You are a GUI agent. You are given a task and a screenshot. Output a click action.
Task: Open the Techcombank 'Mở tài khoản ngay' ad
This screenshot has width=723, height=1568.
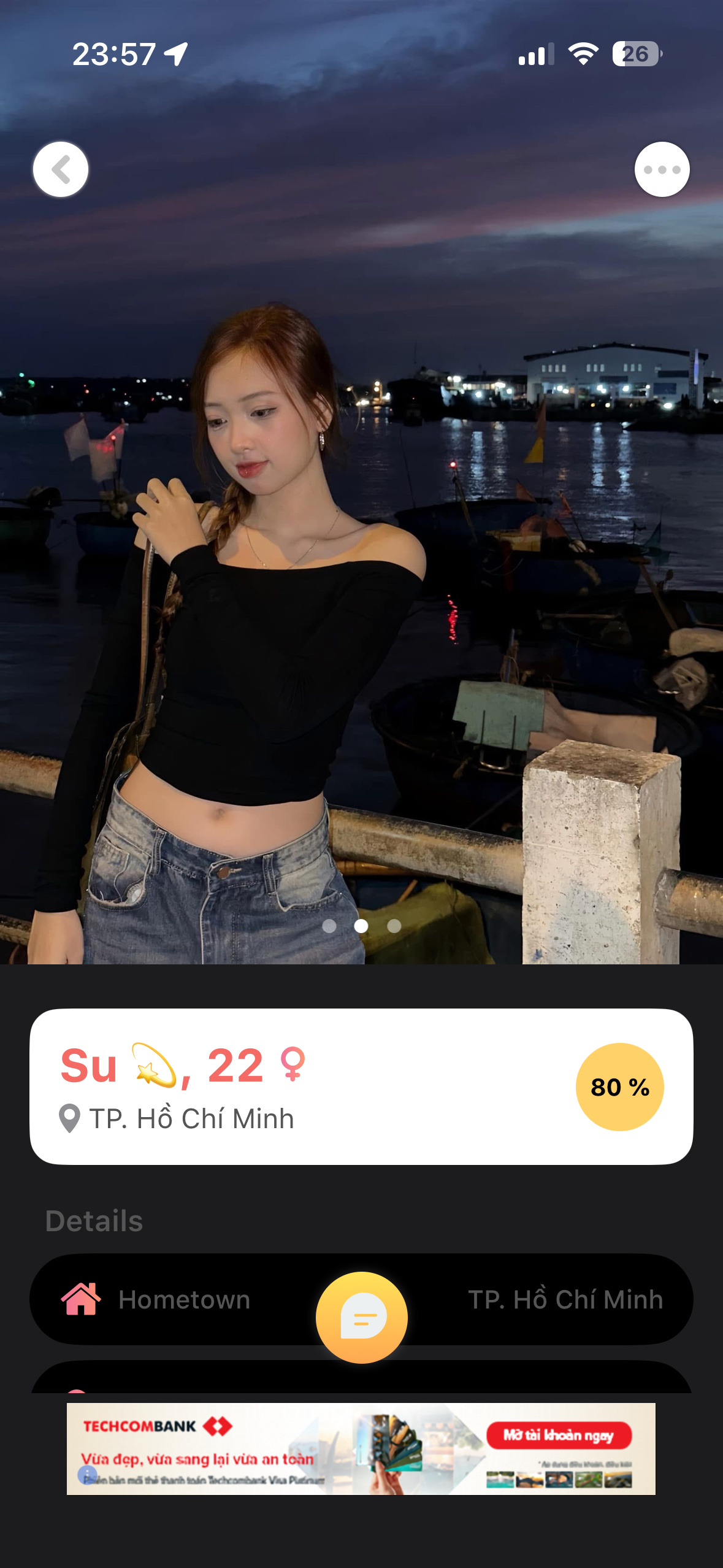point(558,1435)
